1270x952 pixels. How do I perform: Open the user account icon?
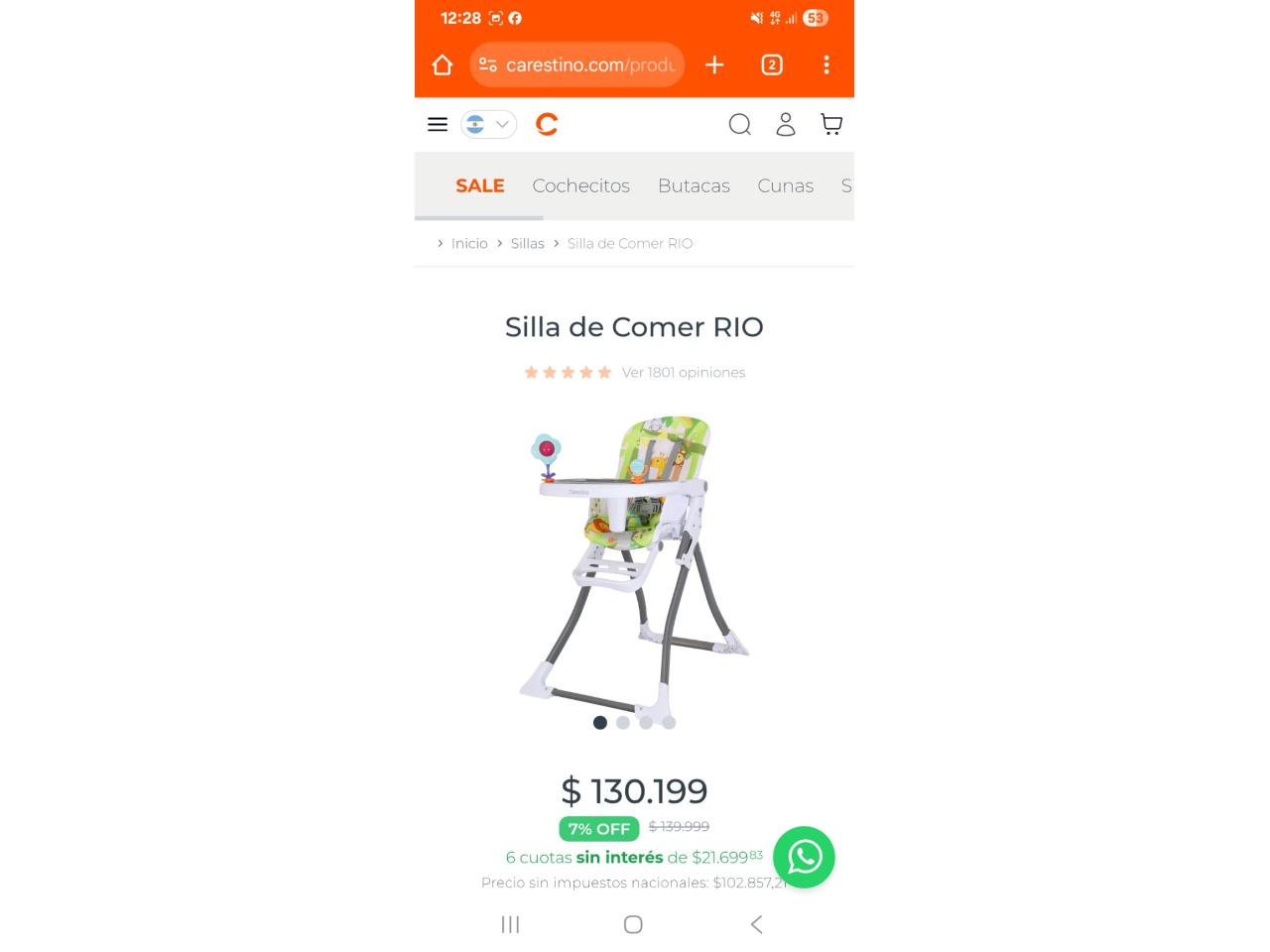point(786,124)
